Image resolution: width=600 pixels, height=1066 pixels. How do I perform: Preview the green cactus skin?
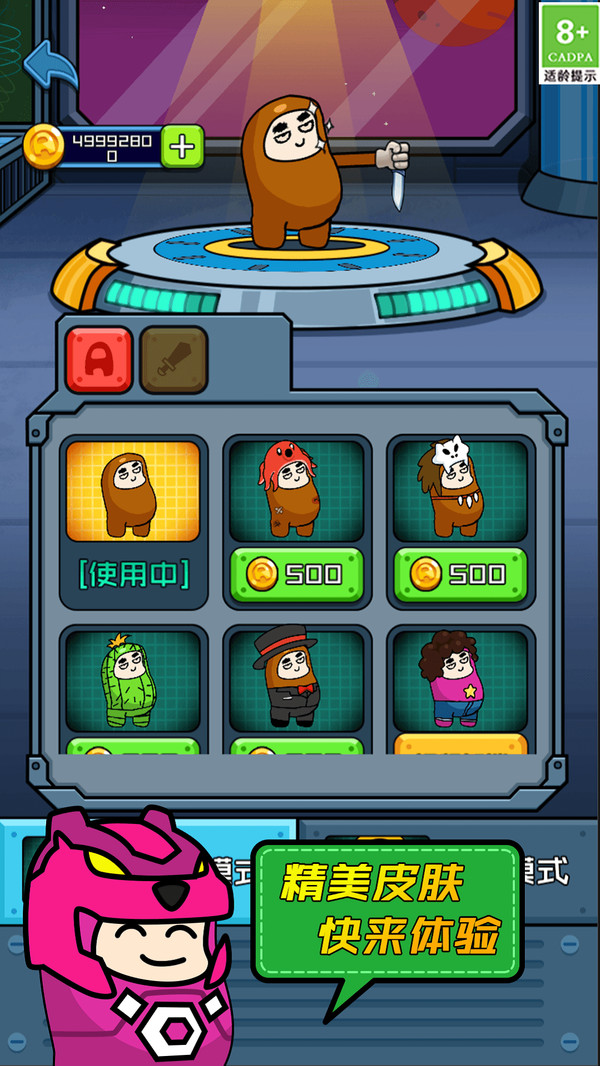click(x=133, y=681)
